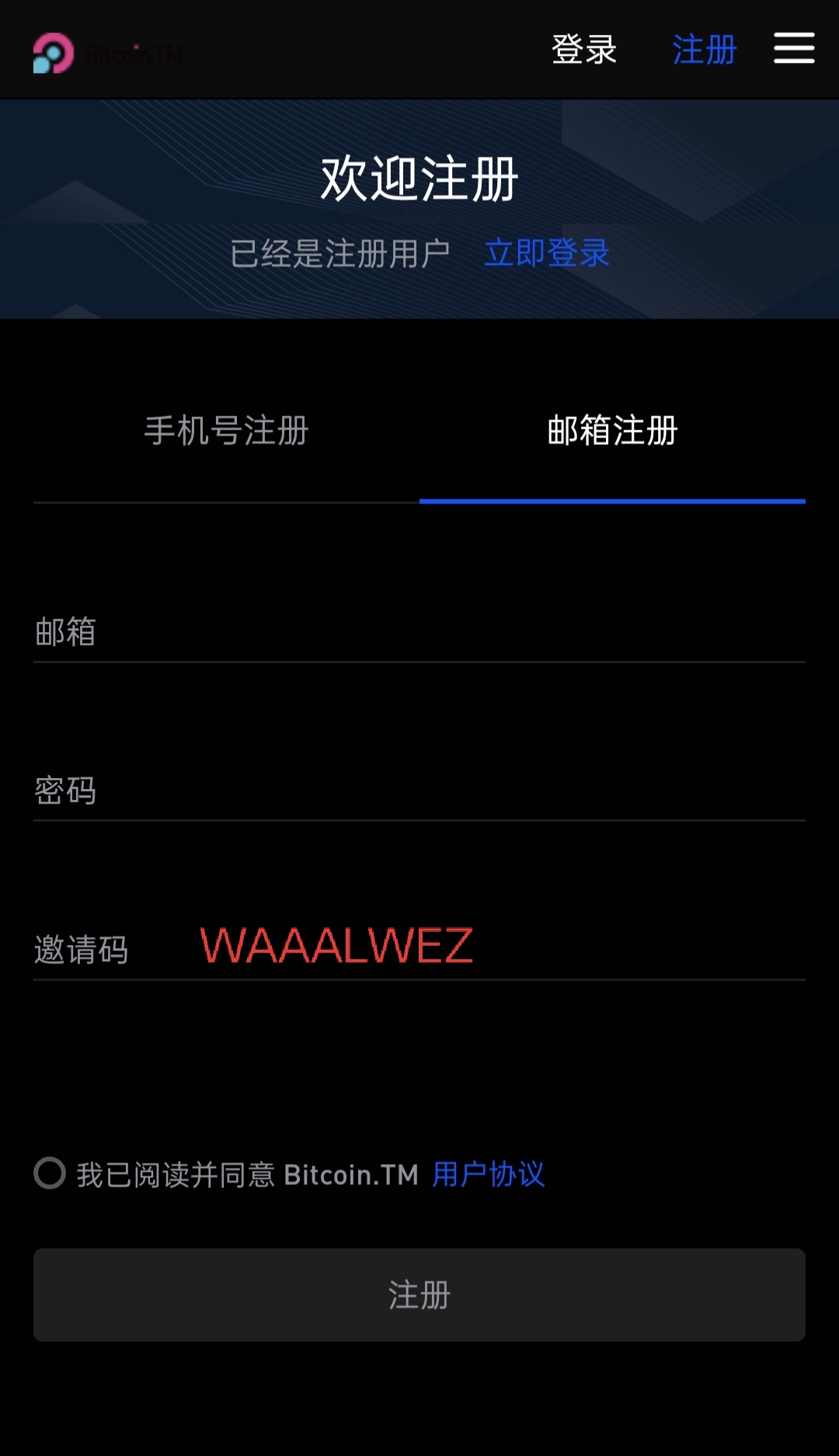The height and width of the screenshot is (1456, 839).
Task: Switch to 手机号注册 tab
Action: 226,430
